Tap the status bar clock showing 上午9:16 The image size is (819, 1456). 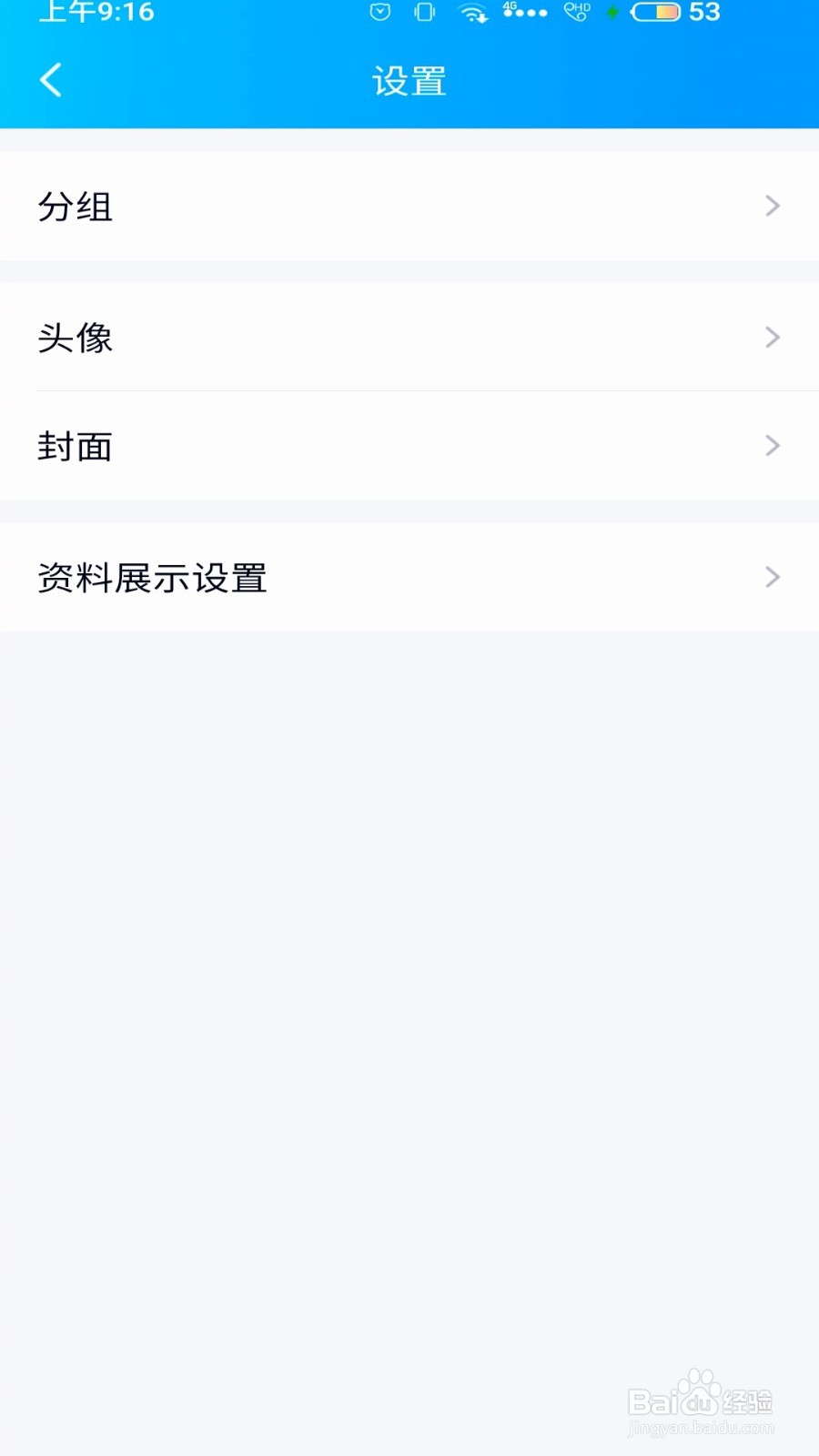pyautogui.click(x=97, y=13)
